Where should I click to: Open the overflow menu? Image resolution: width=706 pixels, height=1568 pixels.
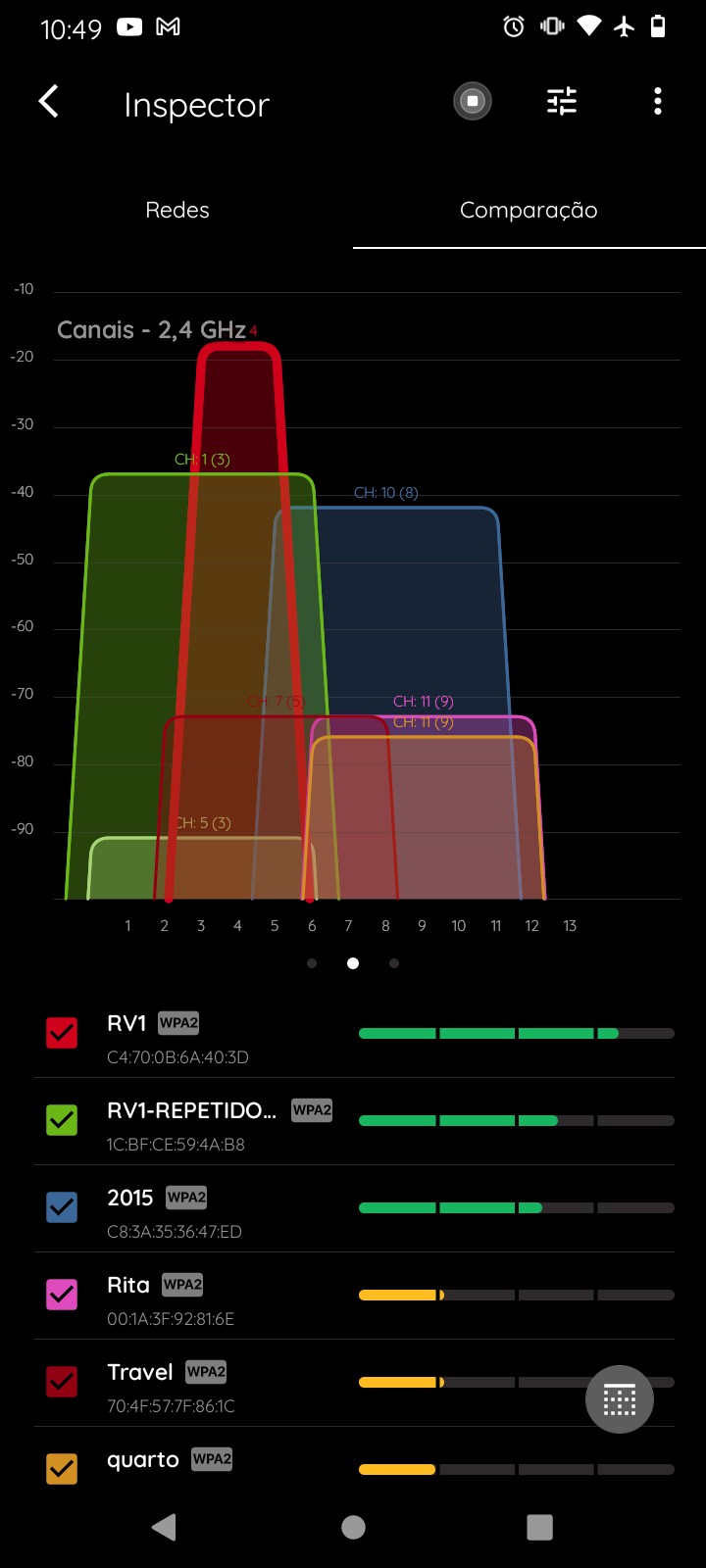[x=657, y=102]
